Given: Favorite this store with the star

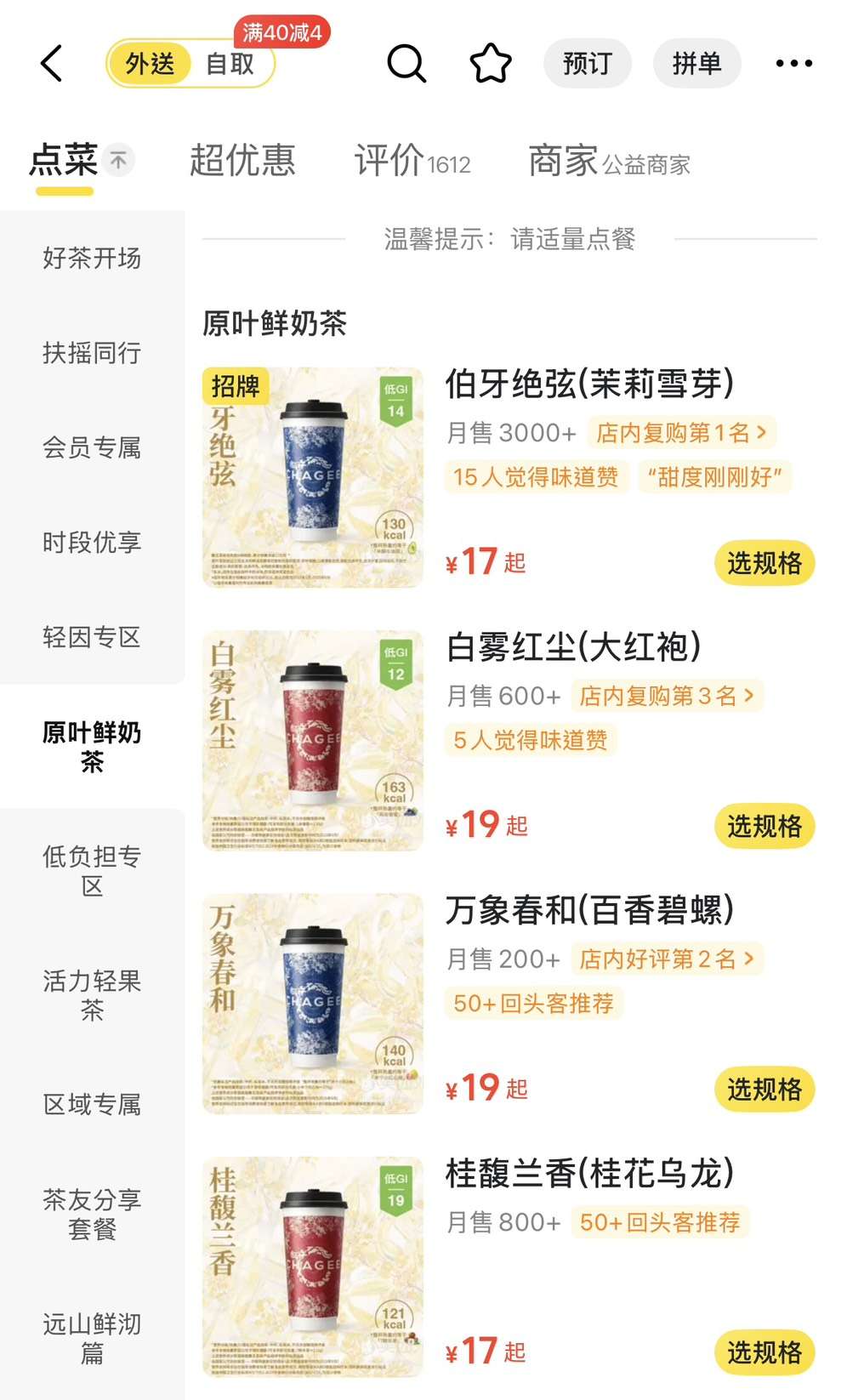Looking at the screenshot, I should point(491,64).
